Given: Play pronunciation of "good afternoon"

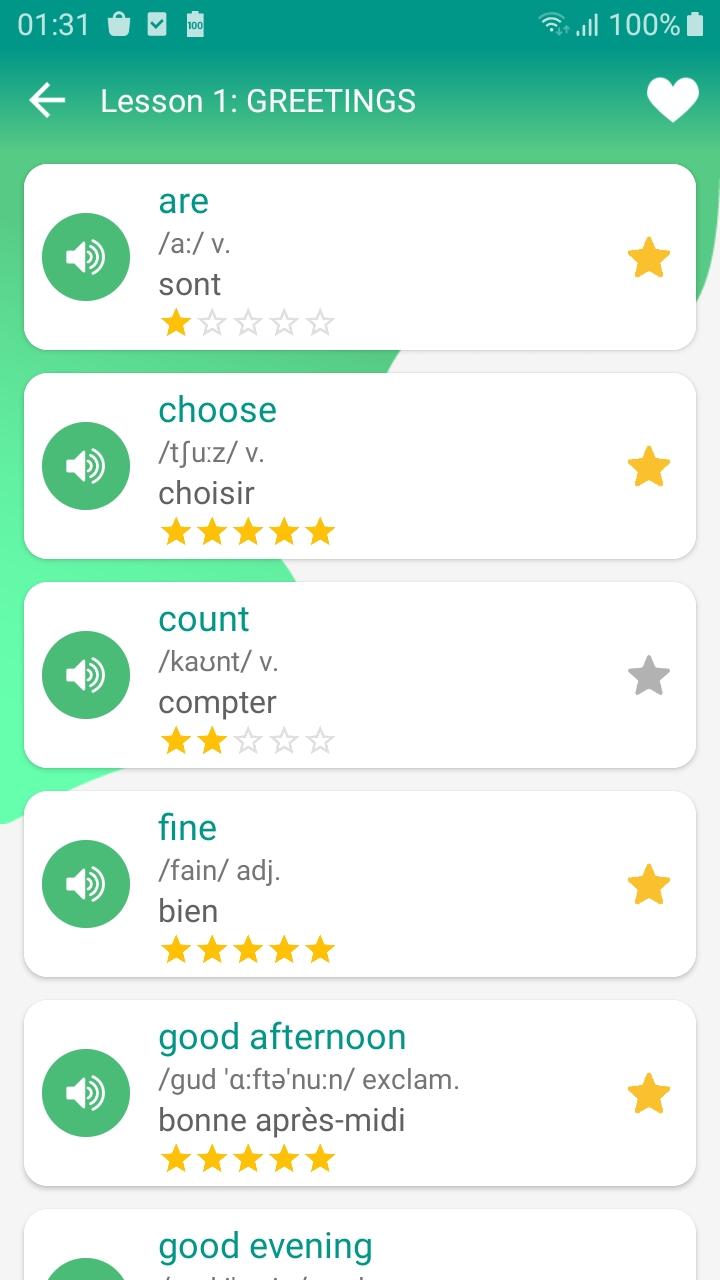Looking at the screenshot, I should (86, 1093).
